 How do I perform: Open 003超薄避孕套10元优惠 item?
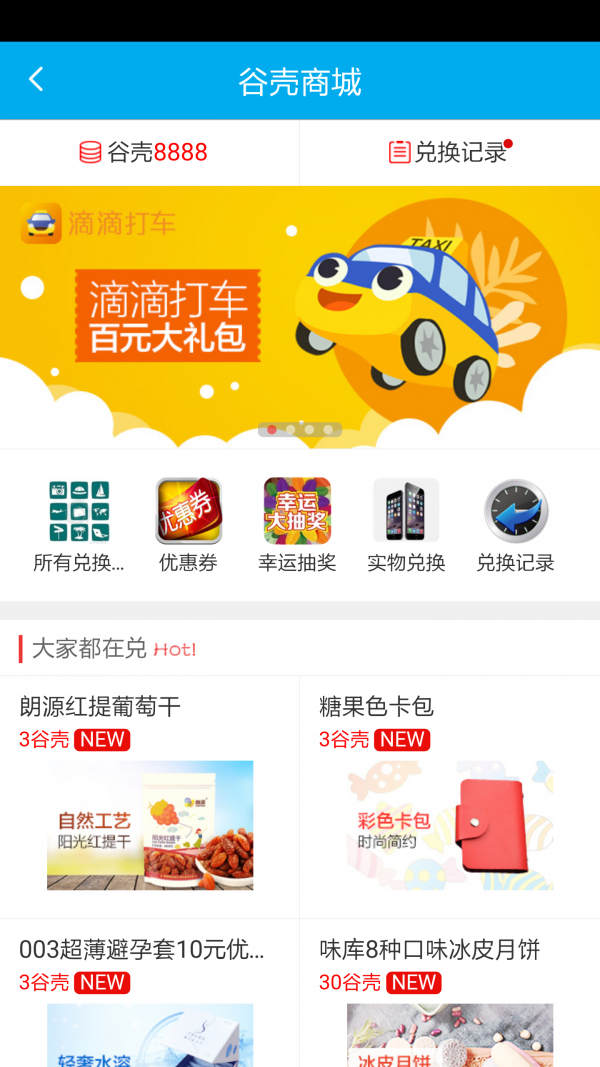(150, 990)
